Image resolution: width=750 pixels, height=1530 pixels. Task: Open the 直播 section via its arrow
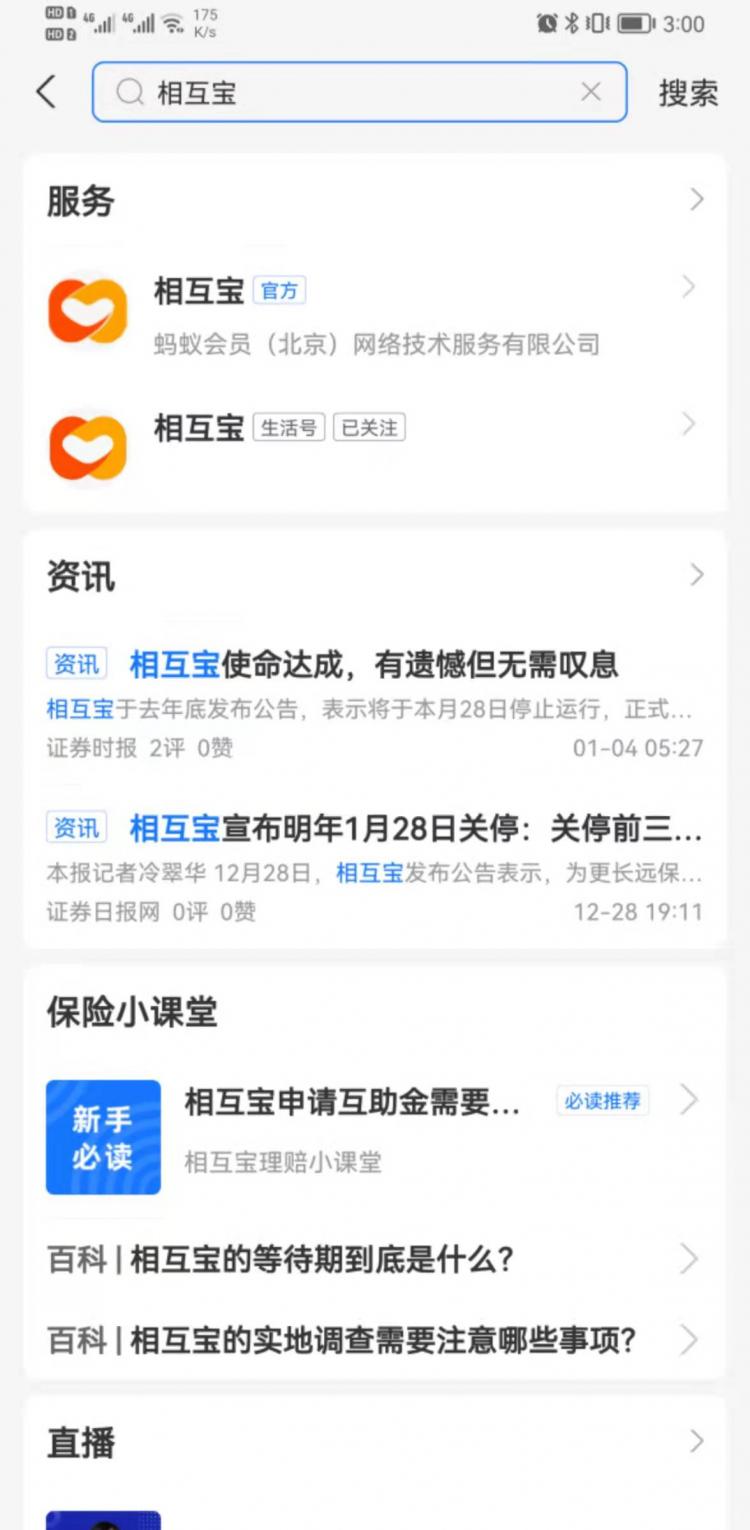tap(698, 1441)
